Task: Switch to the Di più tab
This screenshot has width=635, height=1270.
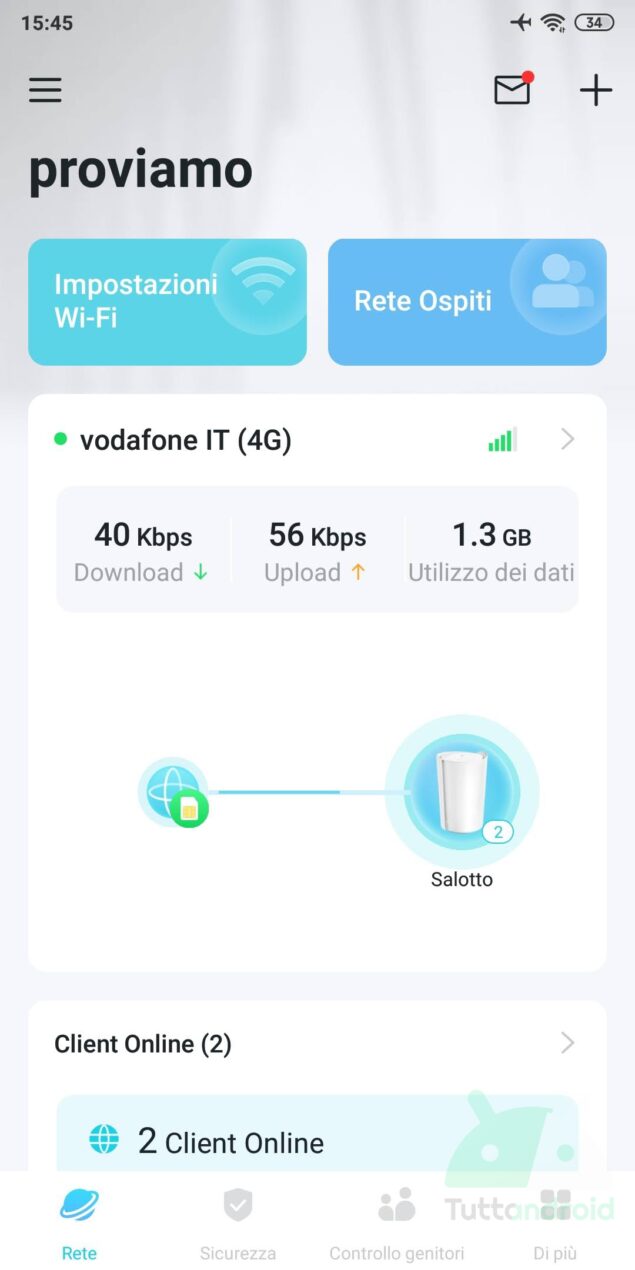Action: coord(555,1224)
